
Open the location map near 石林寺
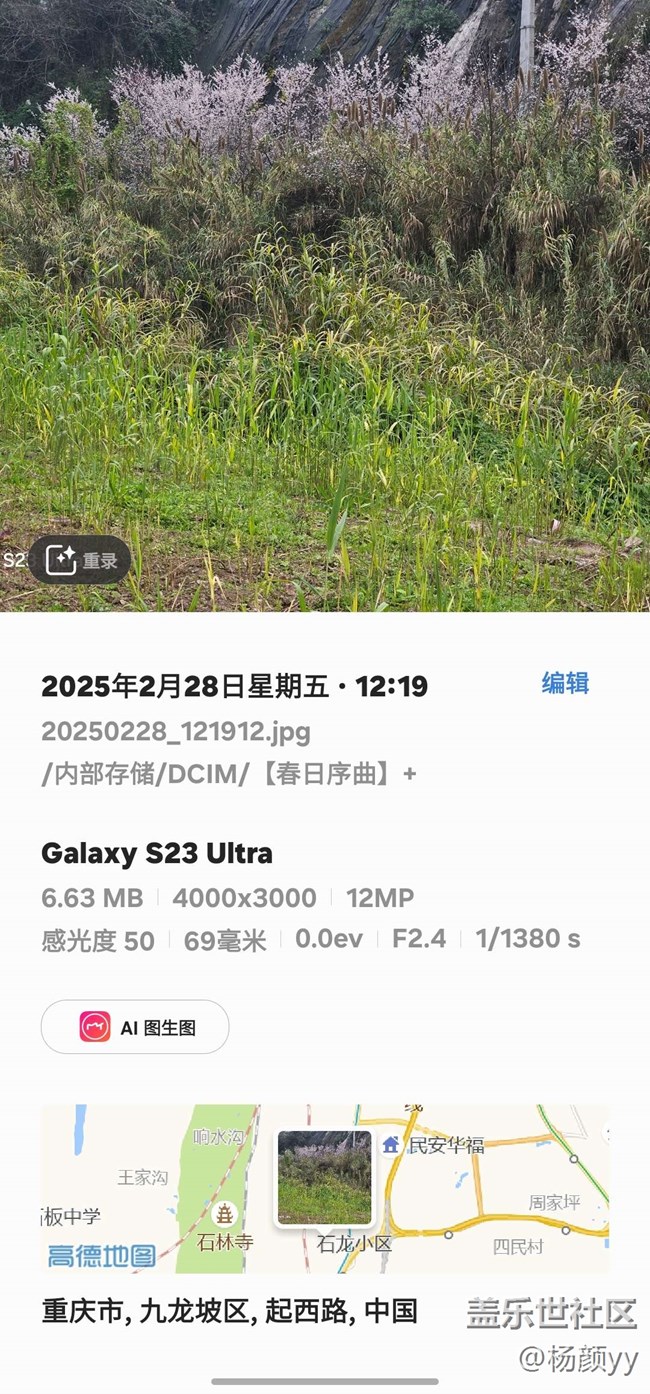click(325, 1189)
